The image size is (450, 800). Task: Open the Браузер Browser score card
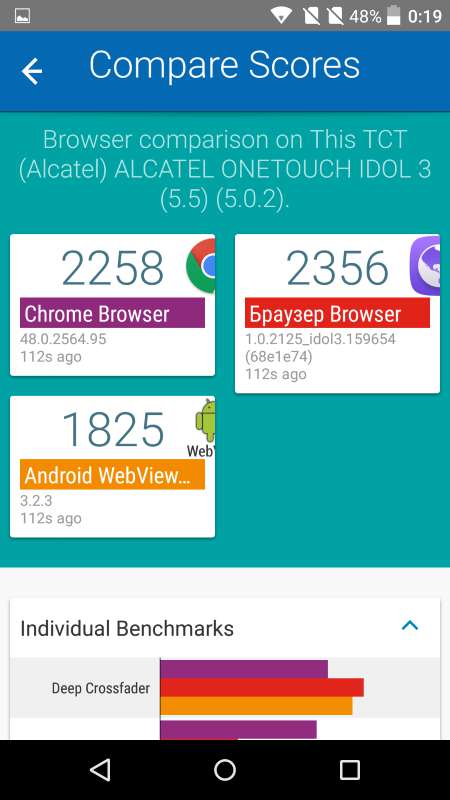coord(337,314)
